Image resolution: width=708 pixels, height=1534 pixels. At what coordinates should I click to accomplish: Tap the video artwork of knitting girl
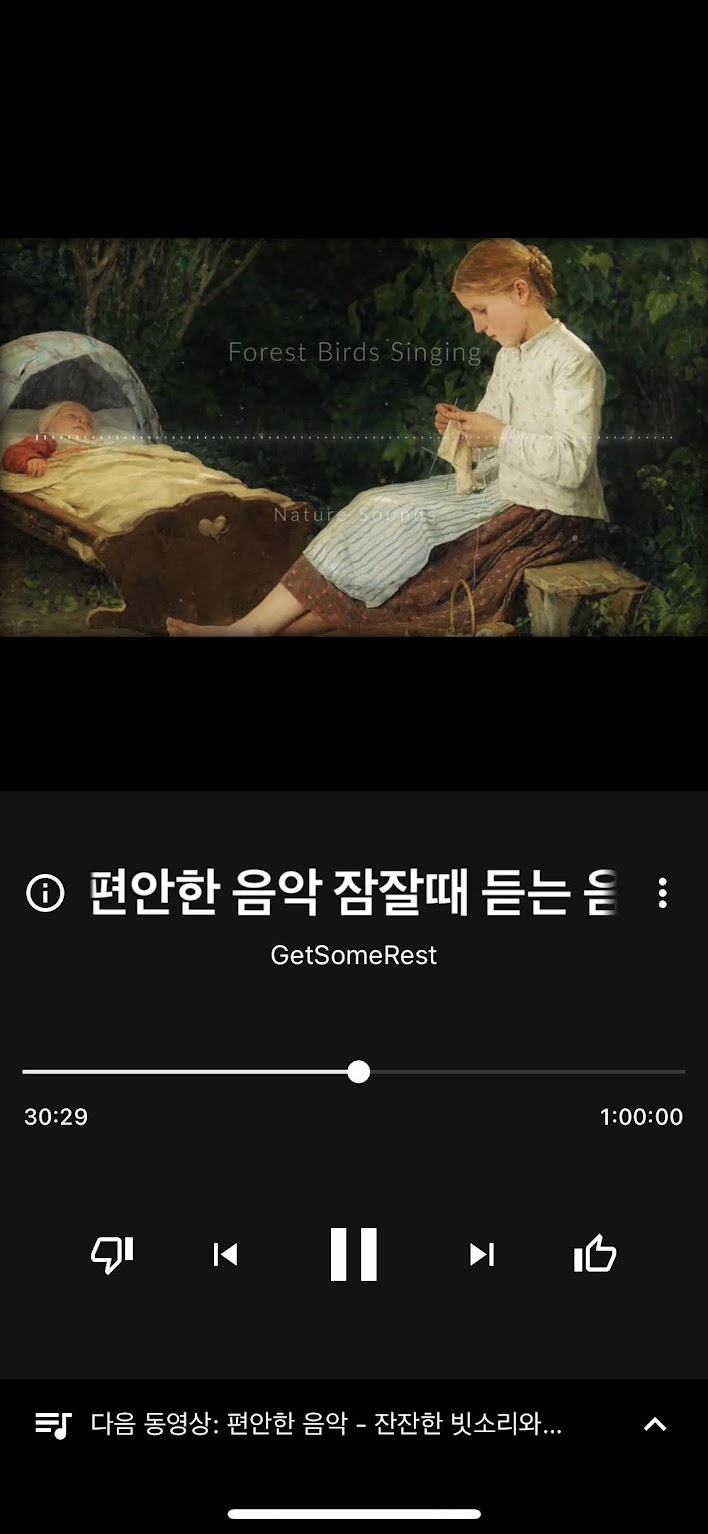pyautogui.click(x=354, y=437)
